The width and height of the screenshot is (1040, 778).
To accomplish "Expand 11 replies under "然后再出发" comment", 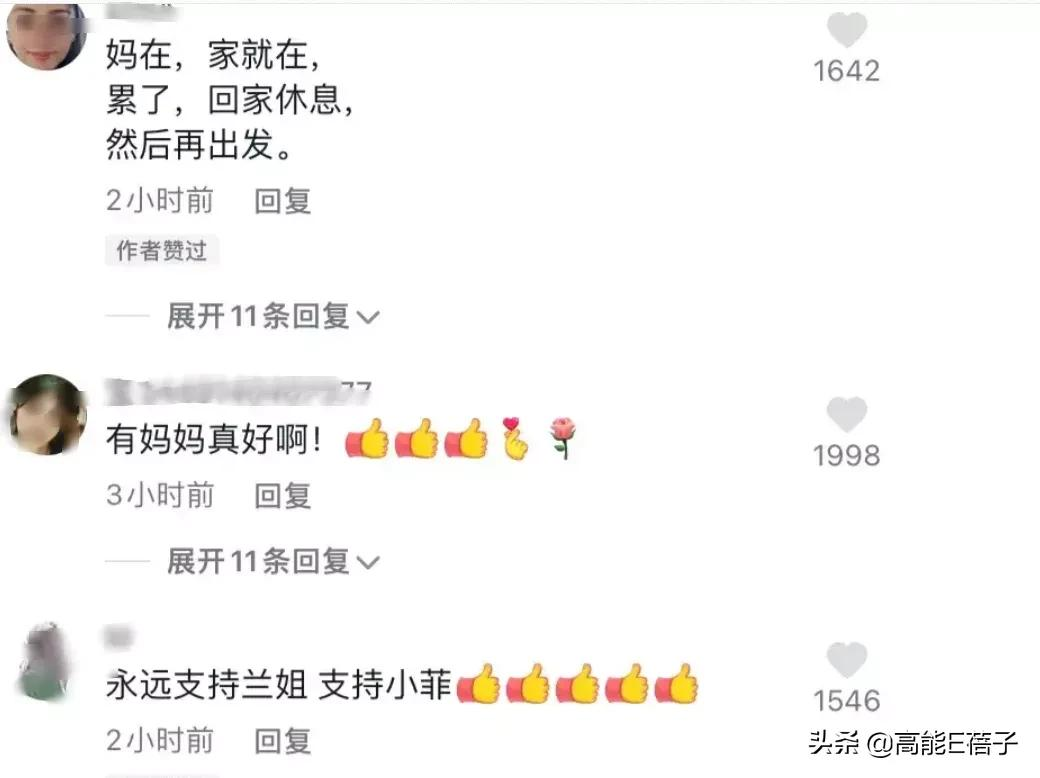I will 272,317.
